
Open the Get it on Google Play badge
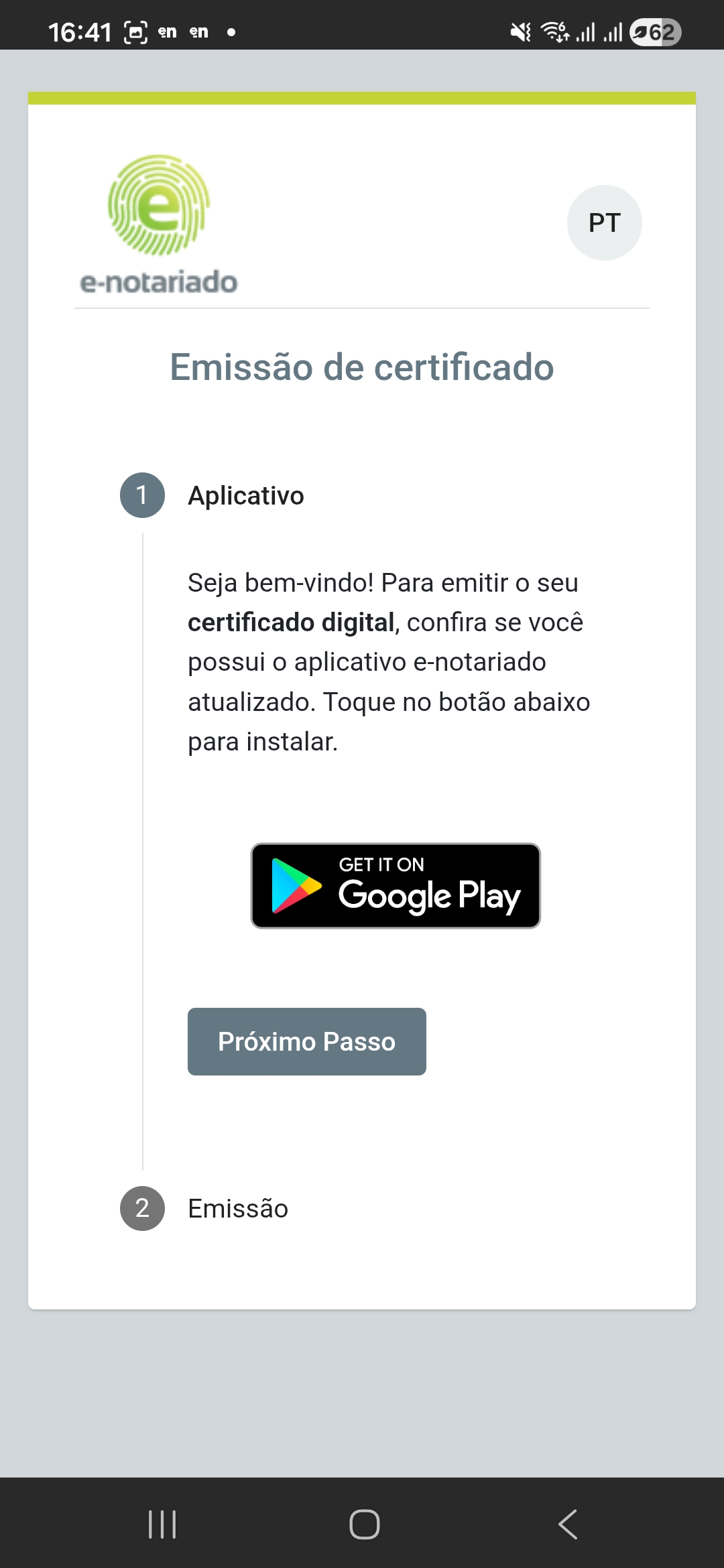pos(396,885)
